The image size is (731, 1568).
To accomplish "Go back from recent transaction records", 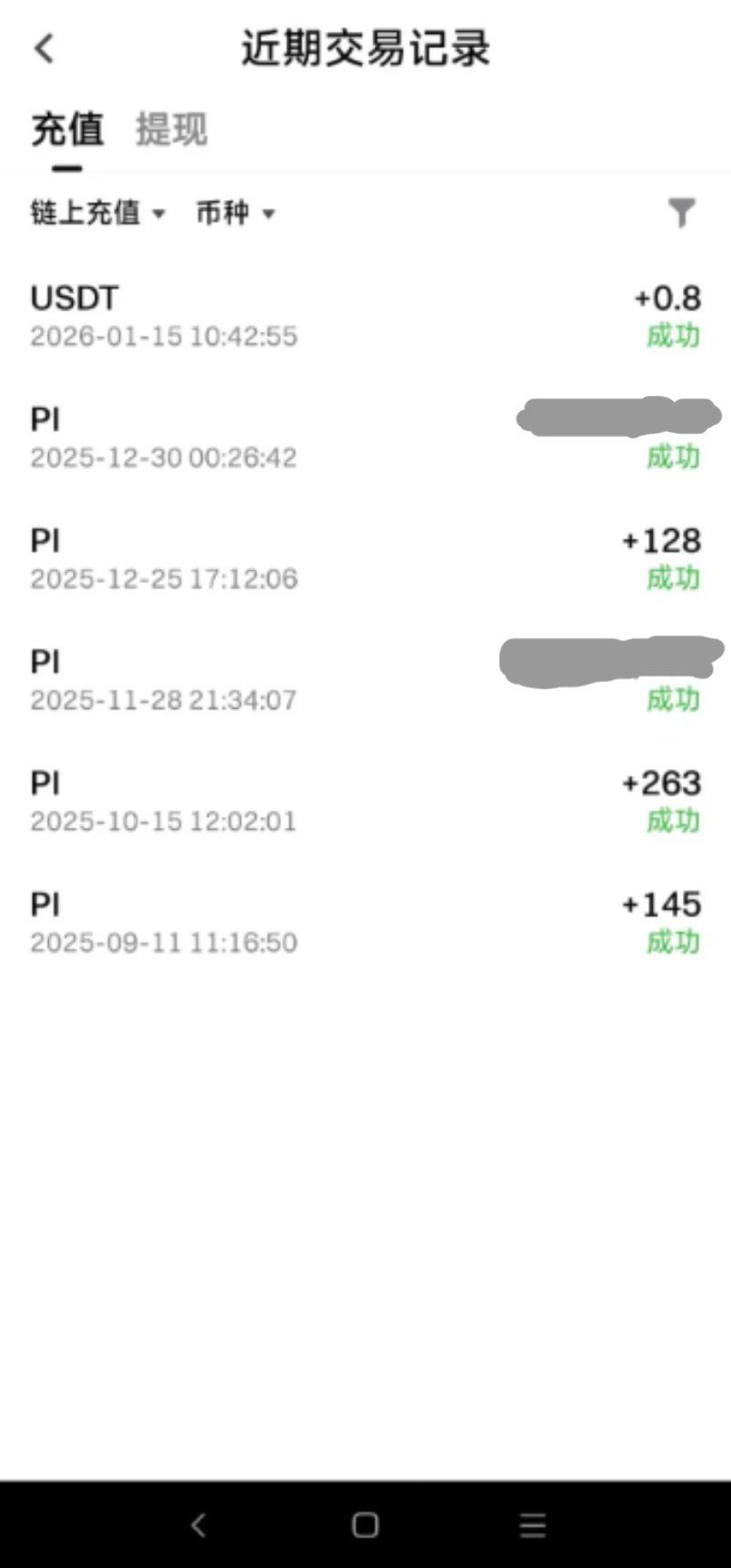I will [44, 48].
